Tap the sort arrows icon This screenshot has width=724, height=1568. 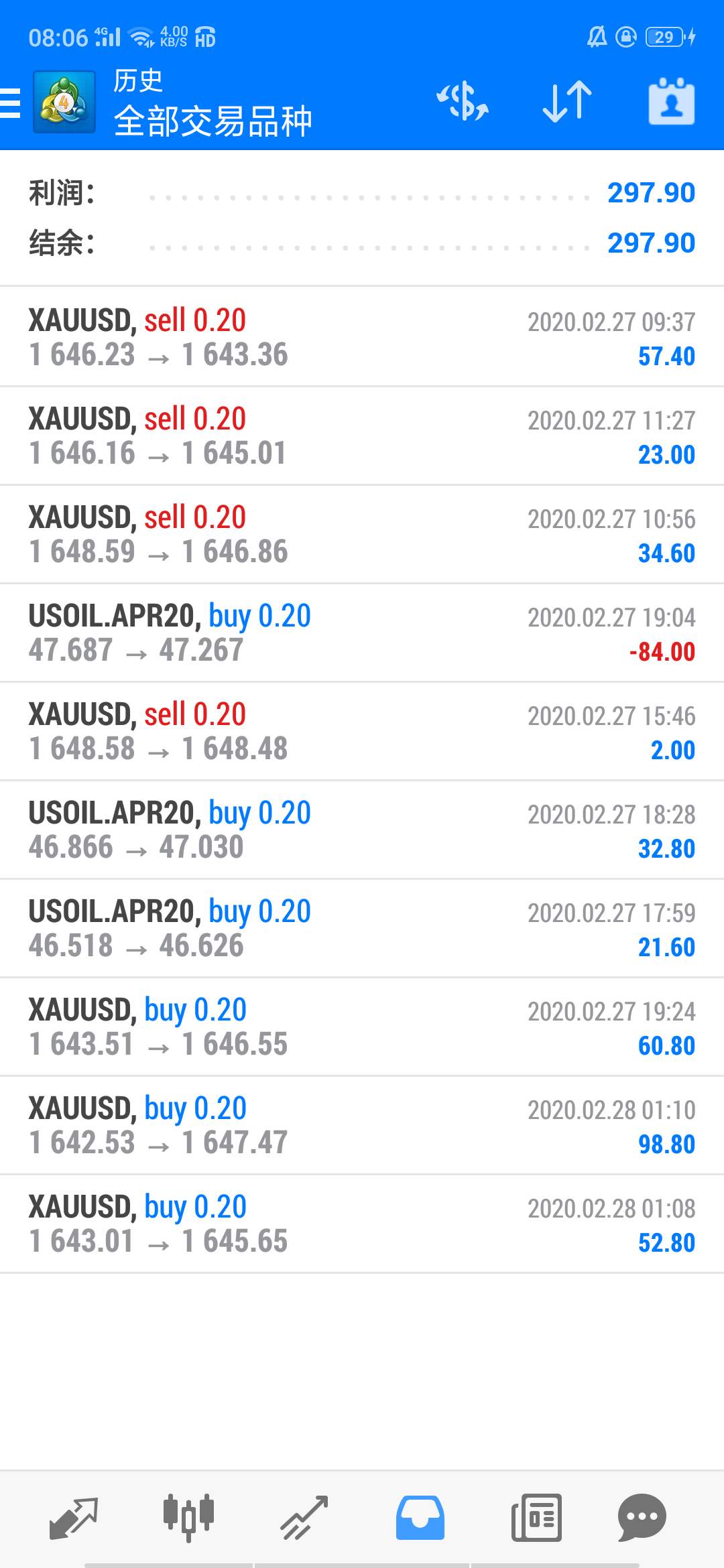(567, 102)
